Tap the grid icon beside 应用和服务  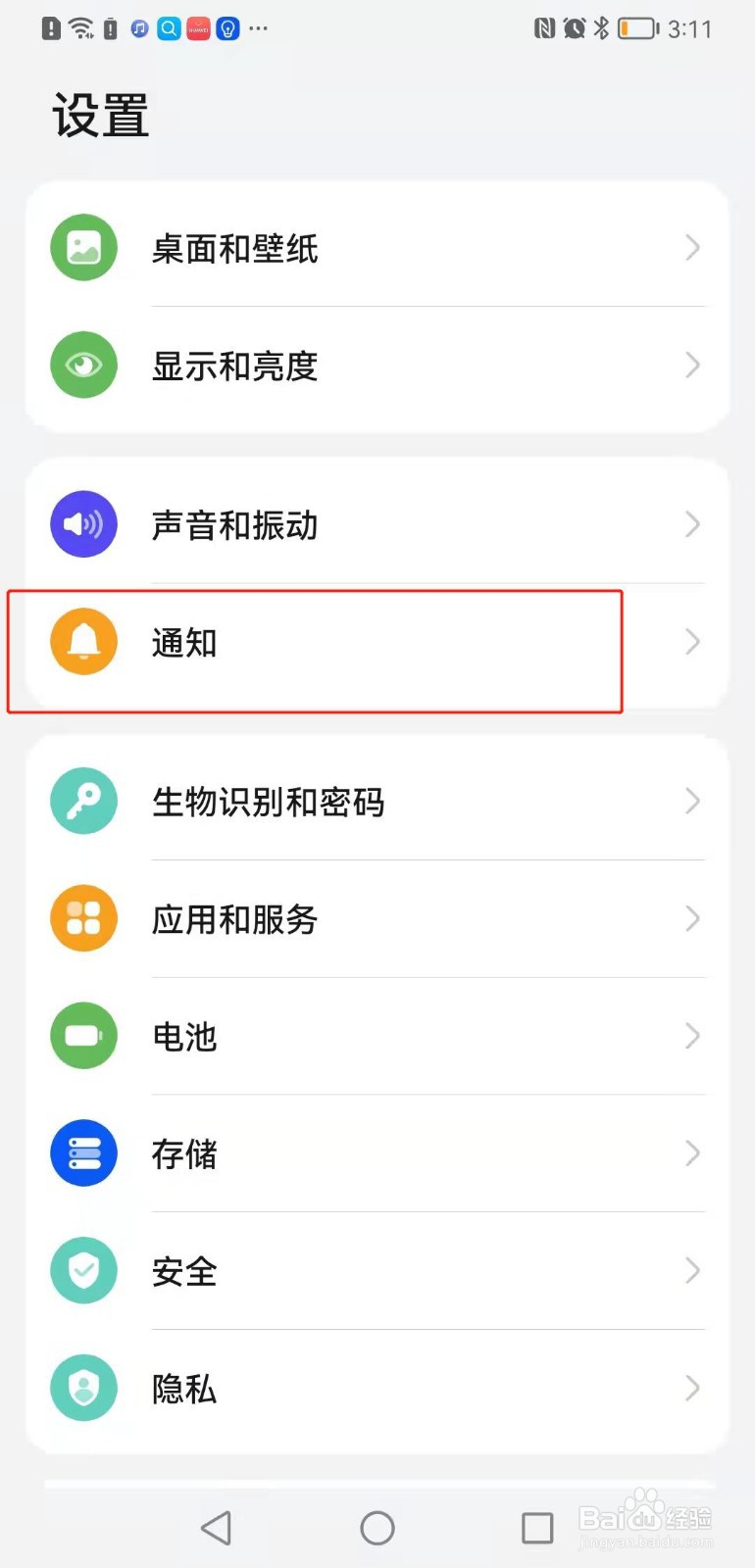click(83, 918)
